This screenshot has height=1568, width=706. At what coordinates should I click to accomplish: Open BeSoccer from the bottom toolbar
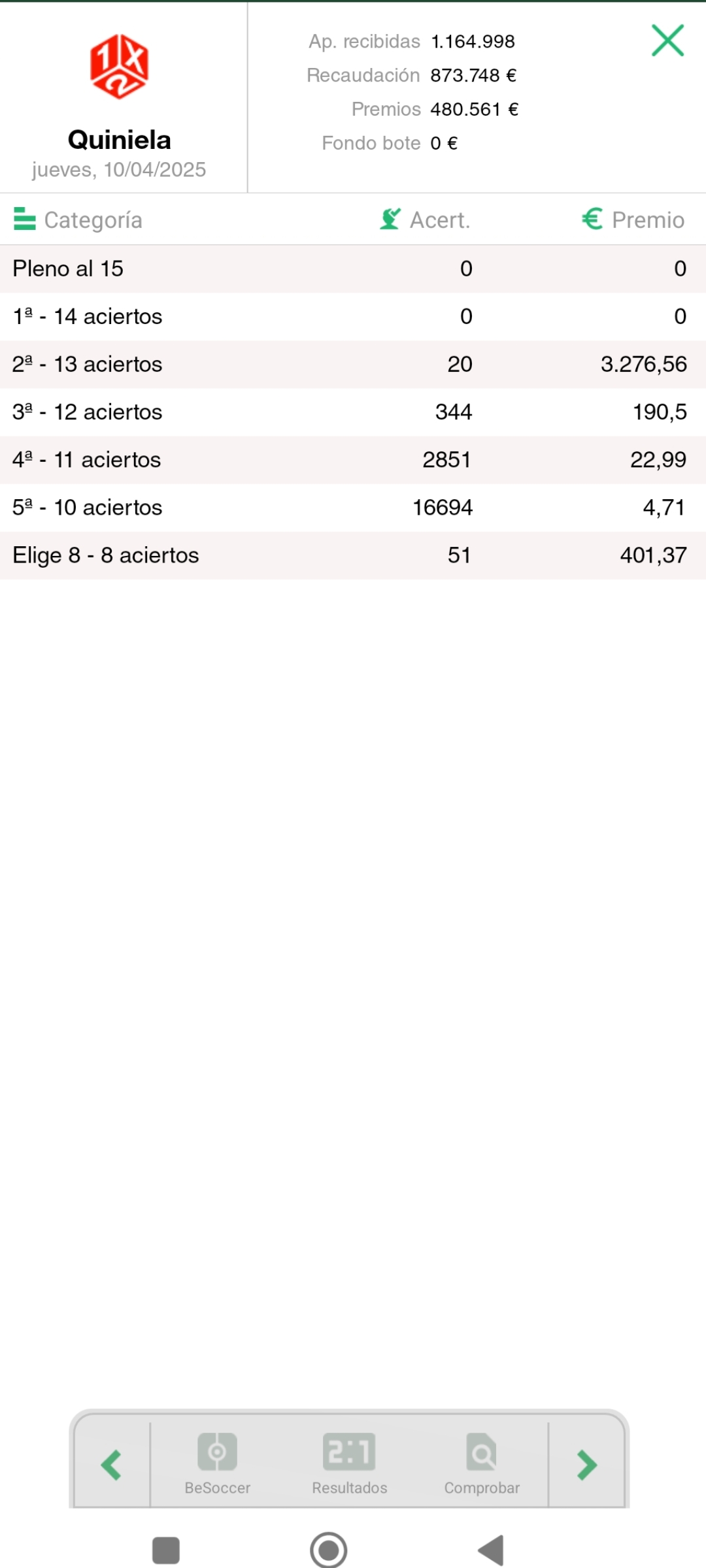click(217, 1463)
